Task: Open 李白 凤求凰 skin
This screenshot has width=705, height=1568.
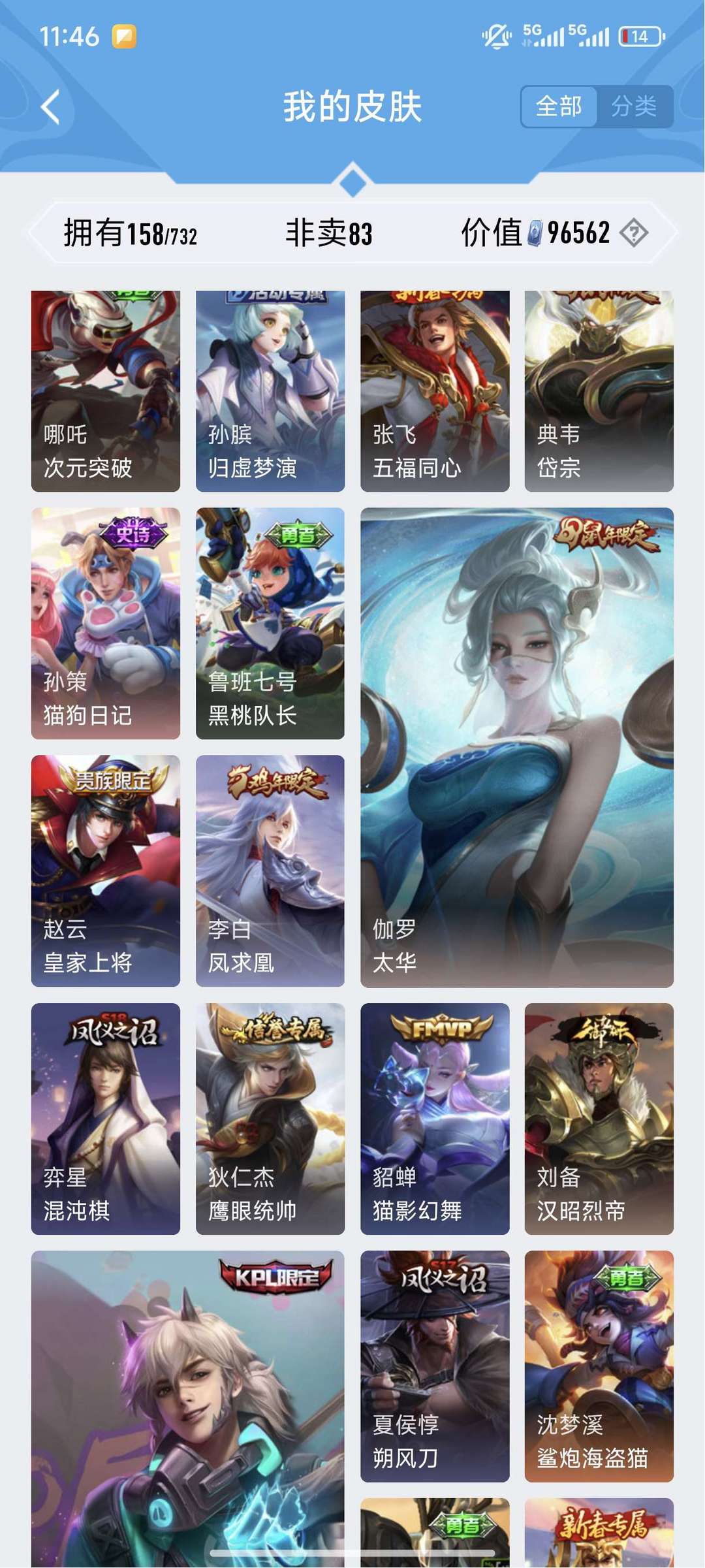Action: click(270, 871)
